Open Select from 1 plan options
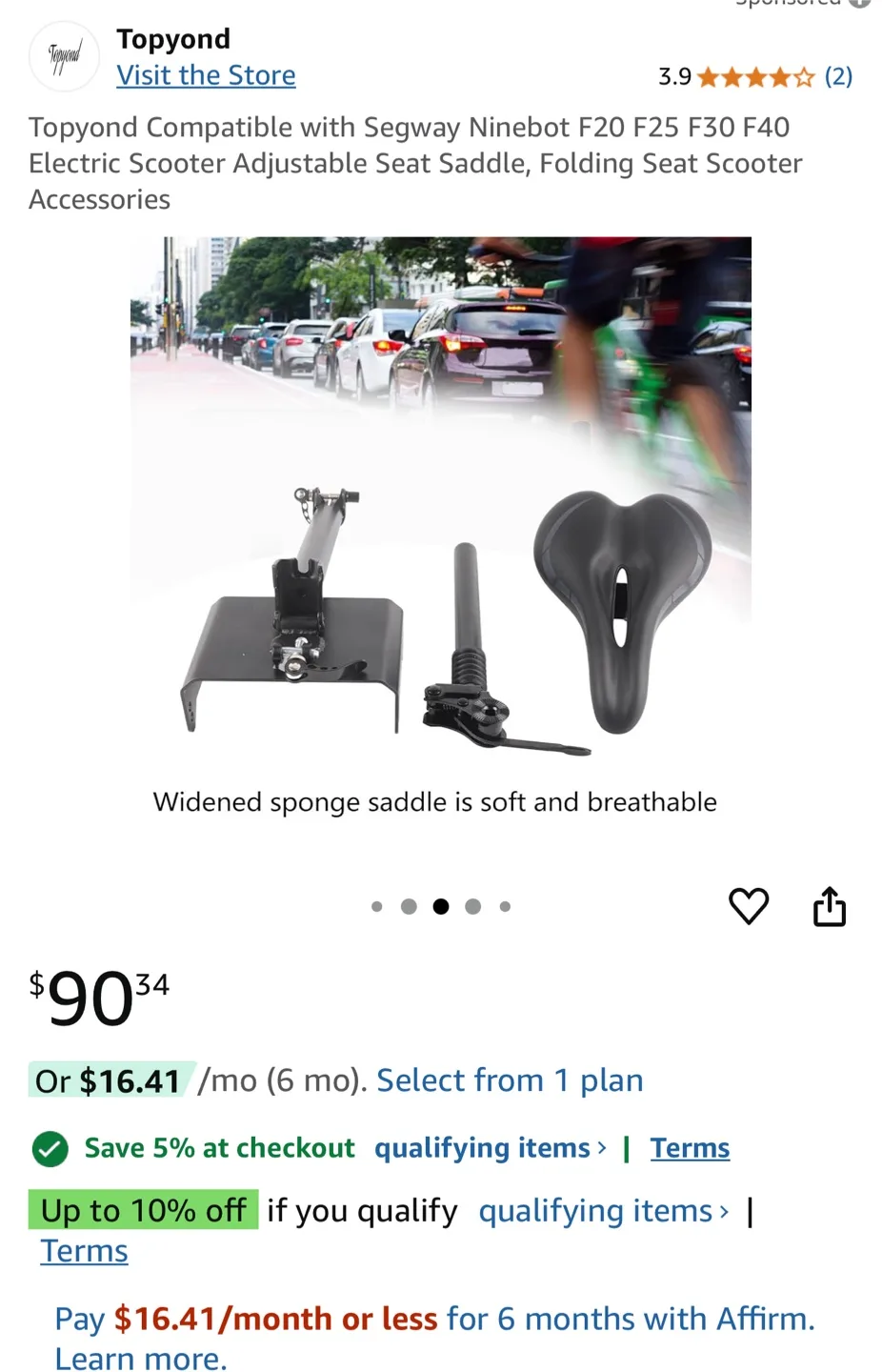Image resolution: width=882 pixels, height=1372 pixels. pos(510,1079)
